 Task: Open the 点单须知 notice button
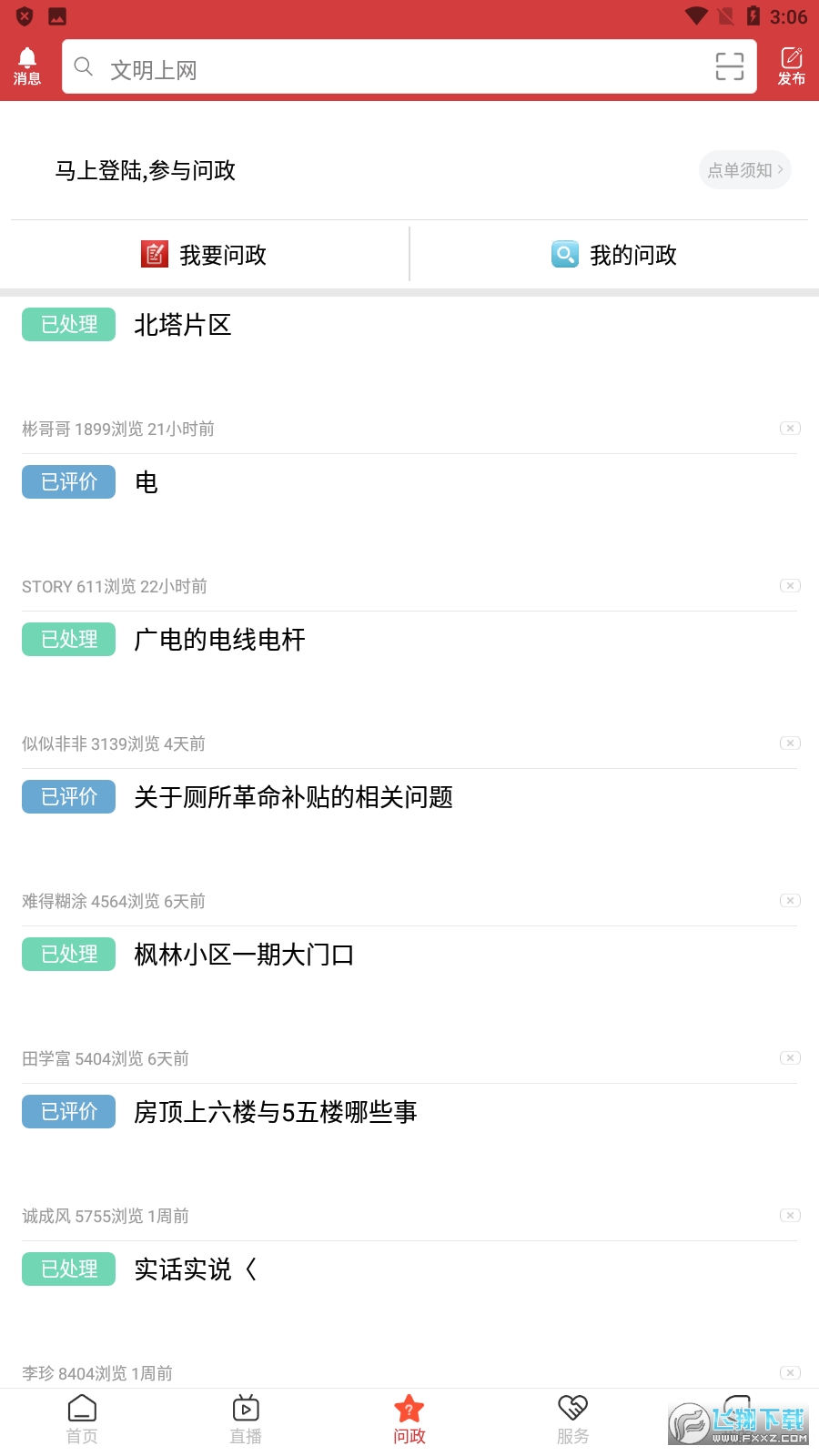click(743, 169)
